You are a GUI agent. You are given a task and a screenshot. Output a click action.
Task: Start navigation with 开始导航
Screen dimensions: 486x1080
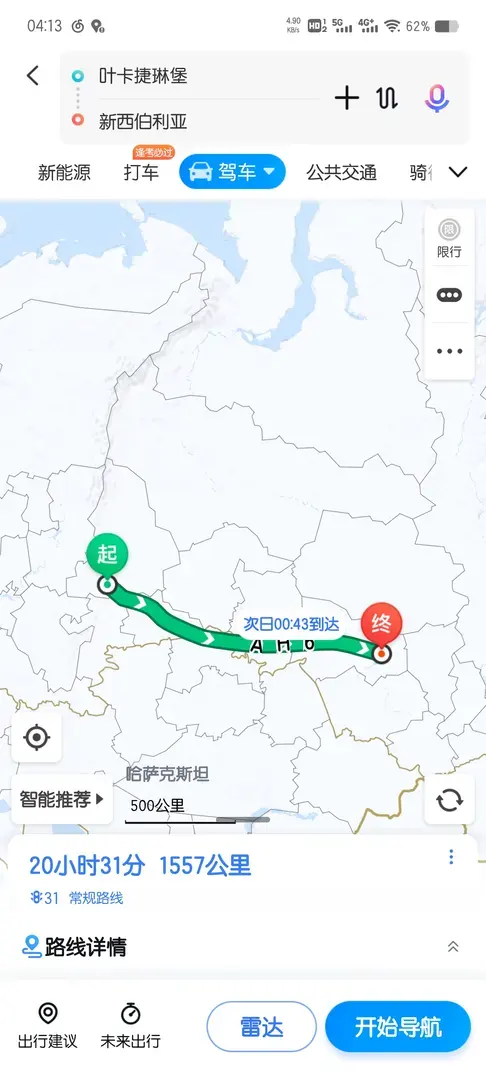398,1027
